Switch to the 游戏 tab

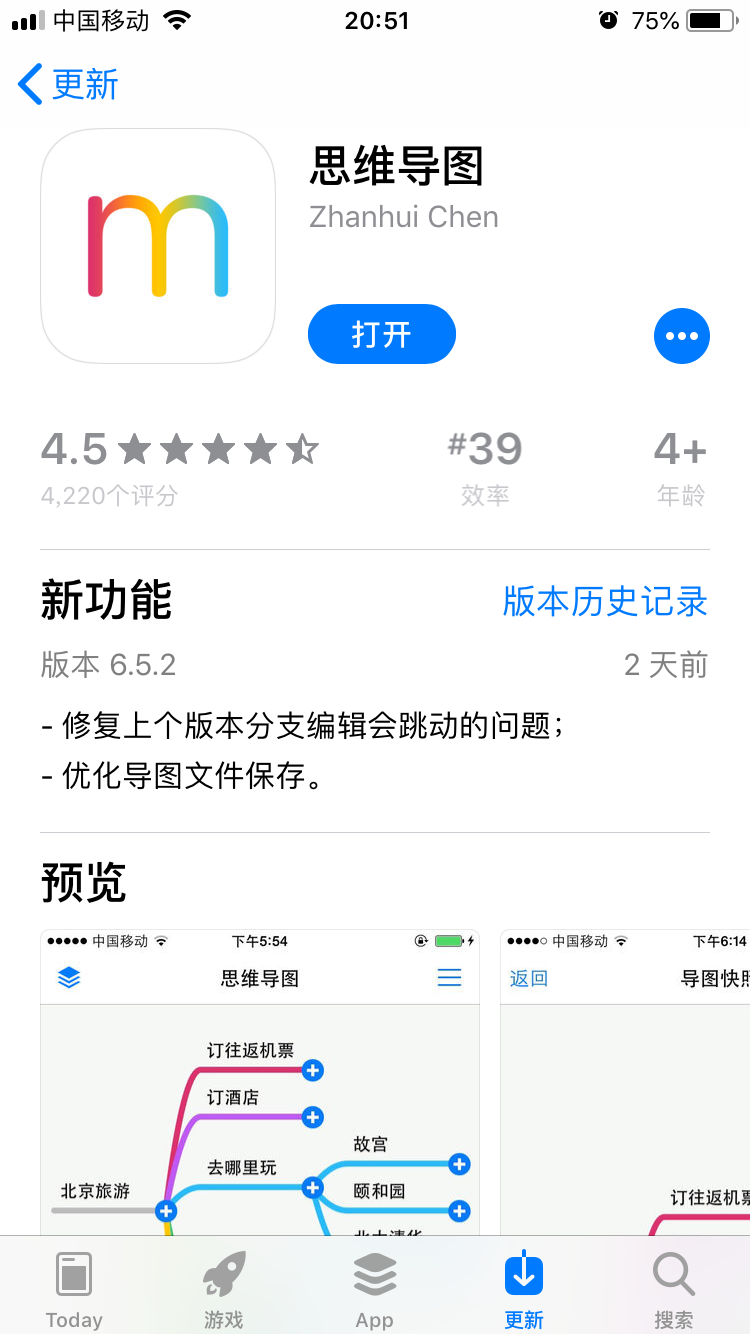(x=224, y=1289)
